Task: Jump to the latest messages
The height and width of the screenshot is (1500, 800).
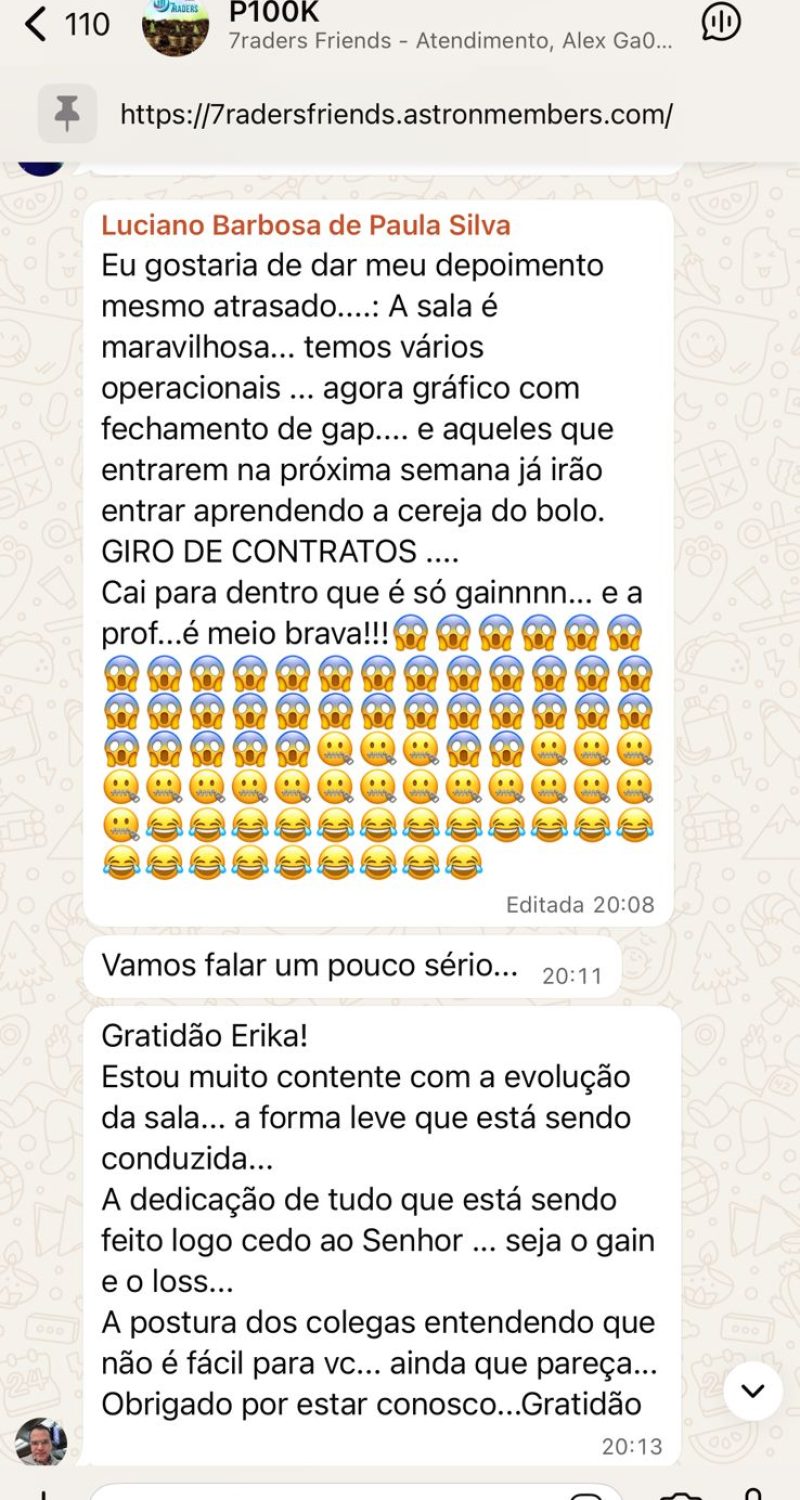Action: coord(752,1390)
